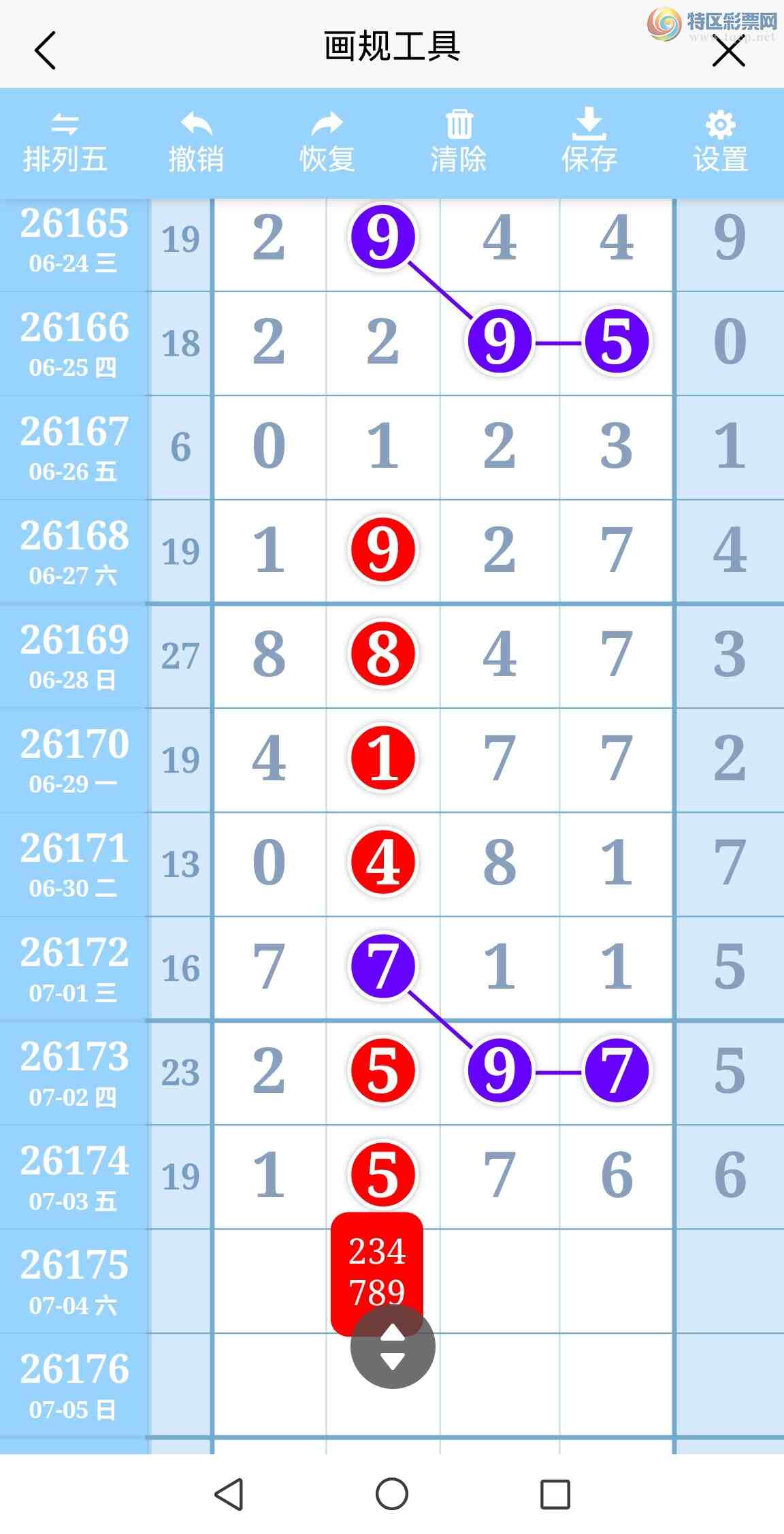
Task: Tap the gray up-down arrow floating button
Action: coord(393,1346)
